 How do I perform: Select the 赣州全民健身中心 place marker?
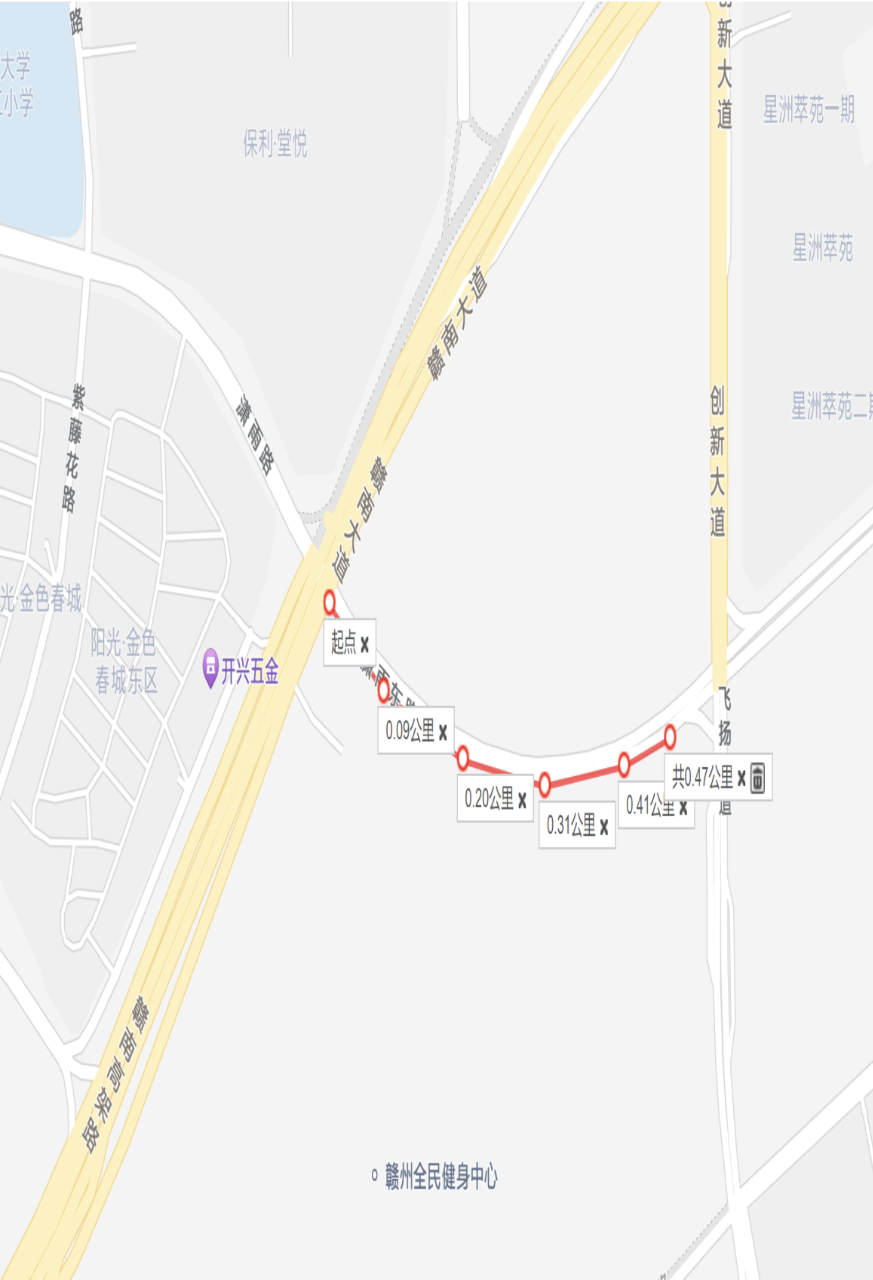pyautogui.click(x=374, y=1178)
